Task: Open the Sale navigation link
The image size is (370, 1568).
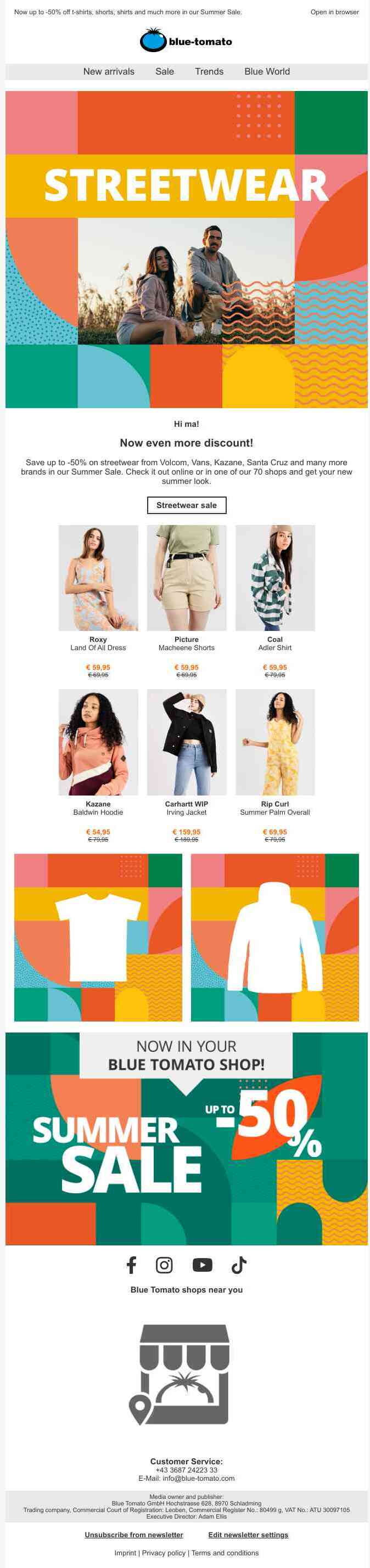Action: pyautogui.click(x=165, y=71)
